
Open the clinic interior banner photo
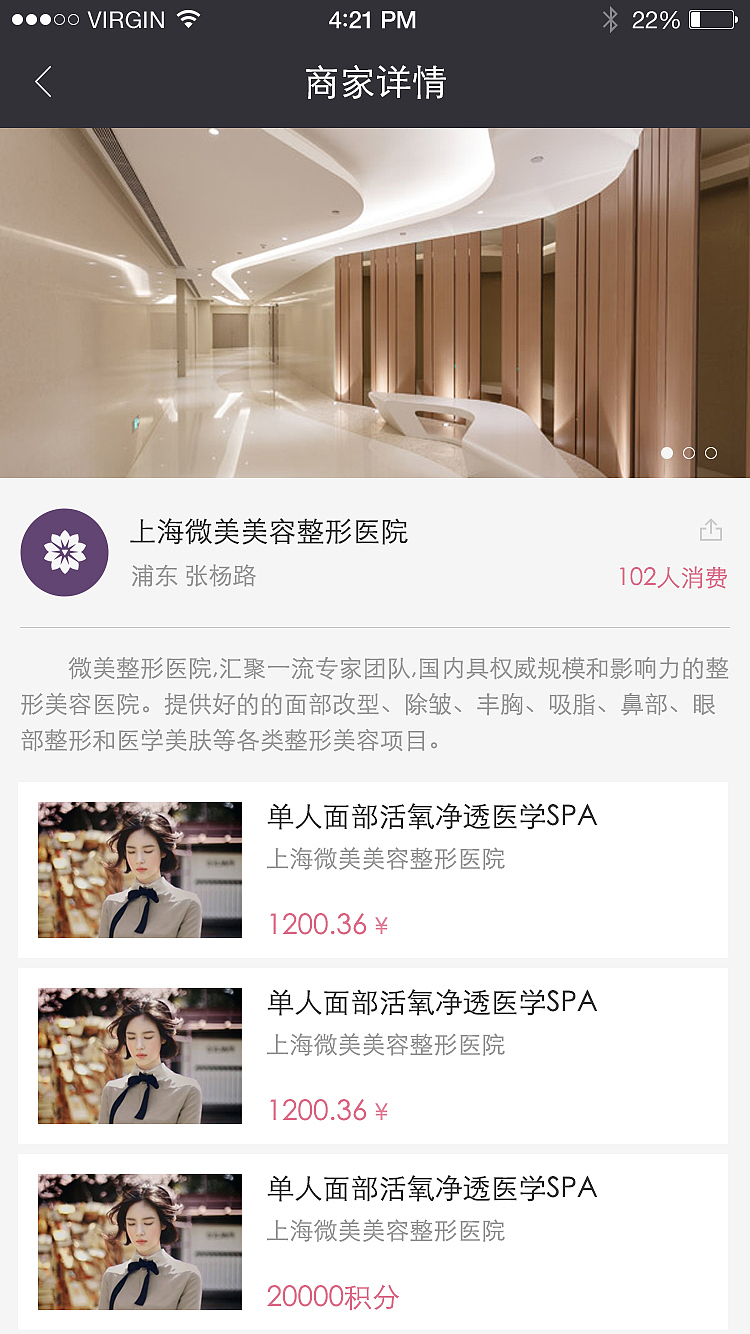(x=375, y=302)
